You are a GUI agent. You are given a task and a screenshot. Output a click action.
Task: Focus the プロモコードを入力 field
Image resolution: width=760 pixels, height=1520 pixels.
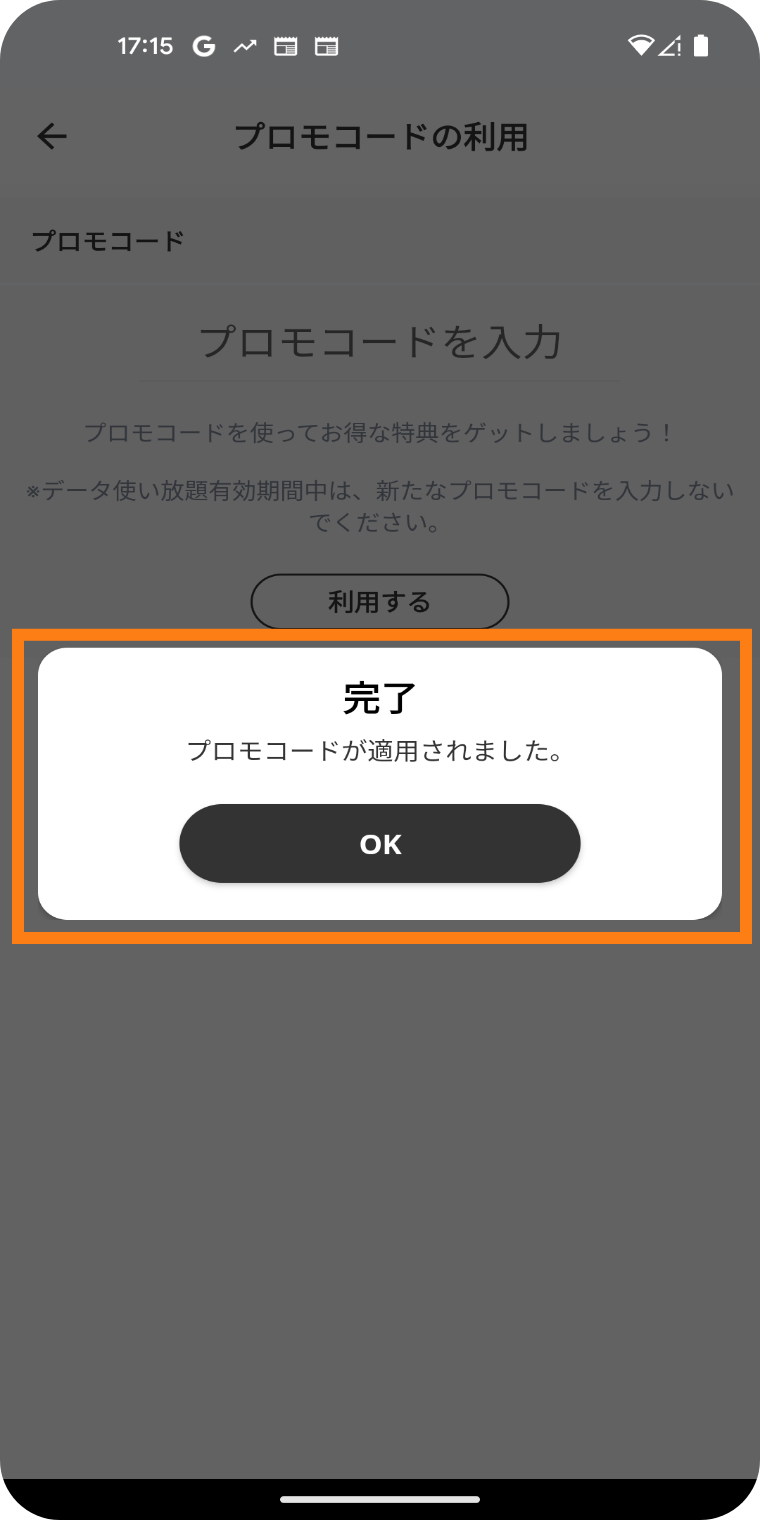pyautogui.click(x=380, y=342)
